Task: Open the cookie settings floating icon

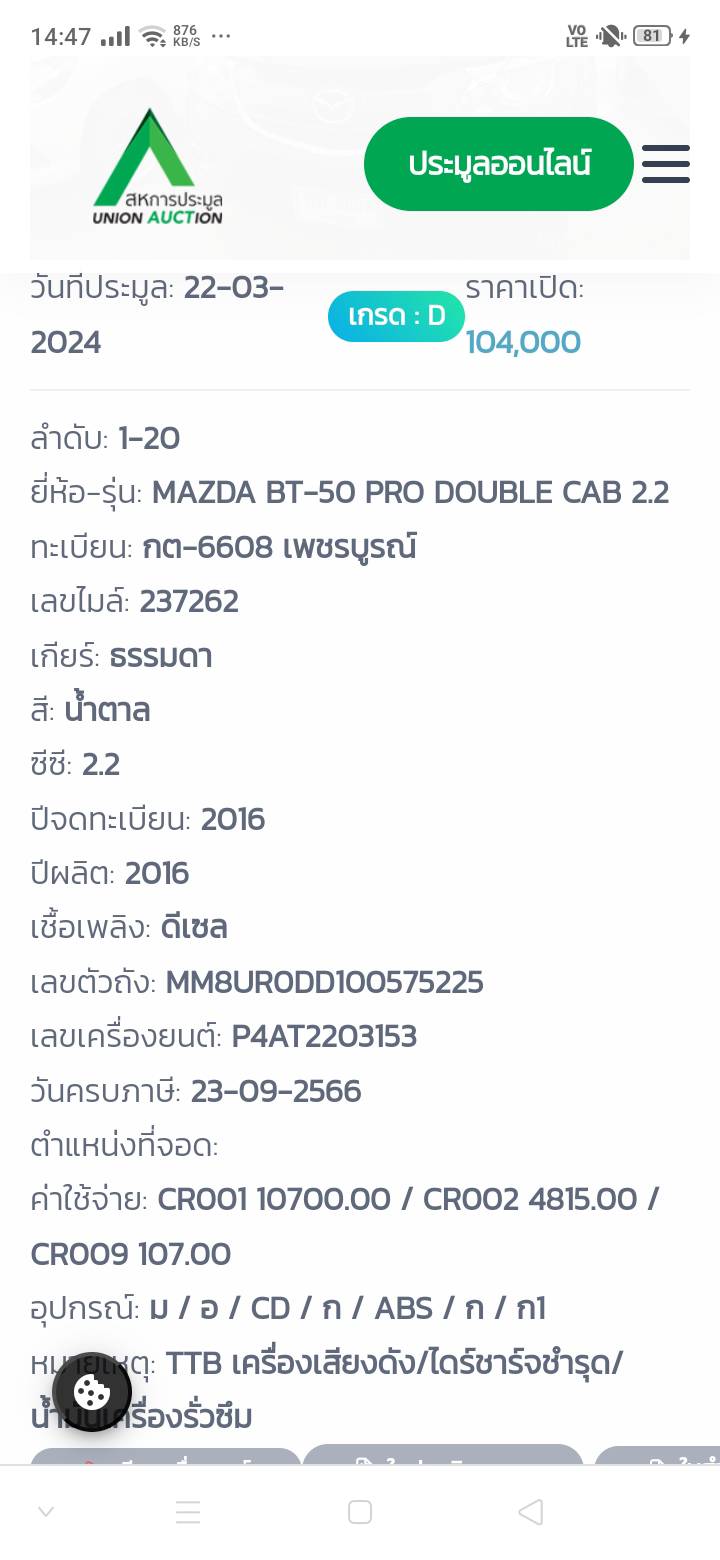Action: (92, 1391)
